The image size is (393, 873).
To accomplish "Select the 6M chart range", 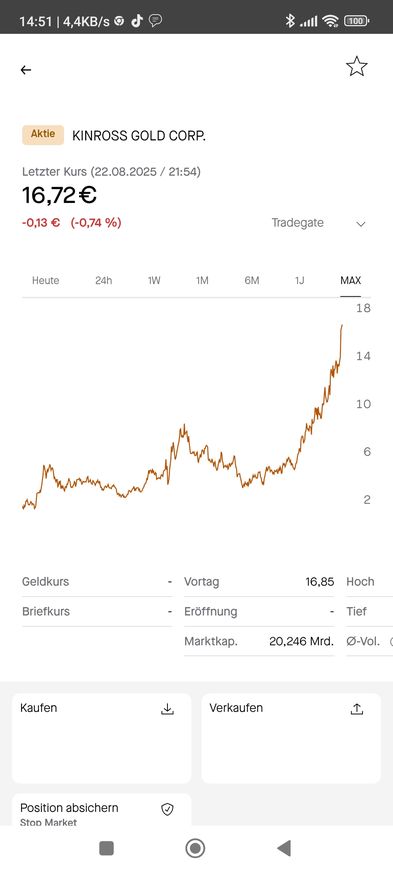I will point(252,281).
